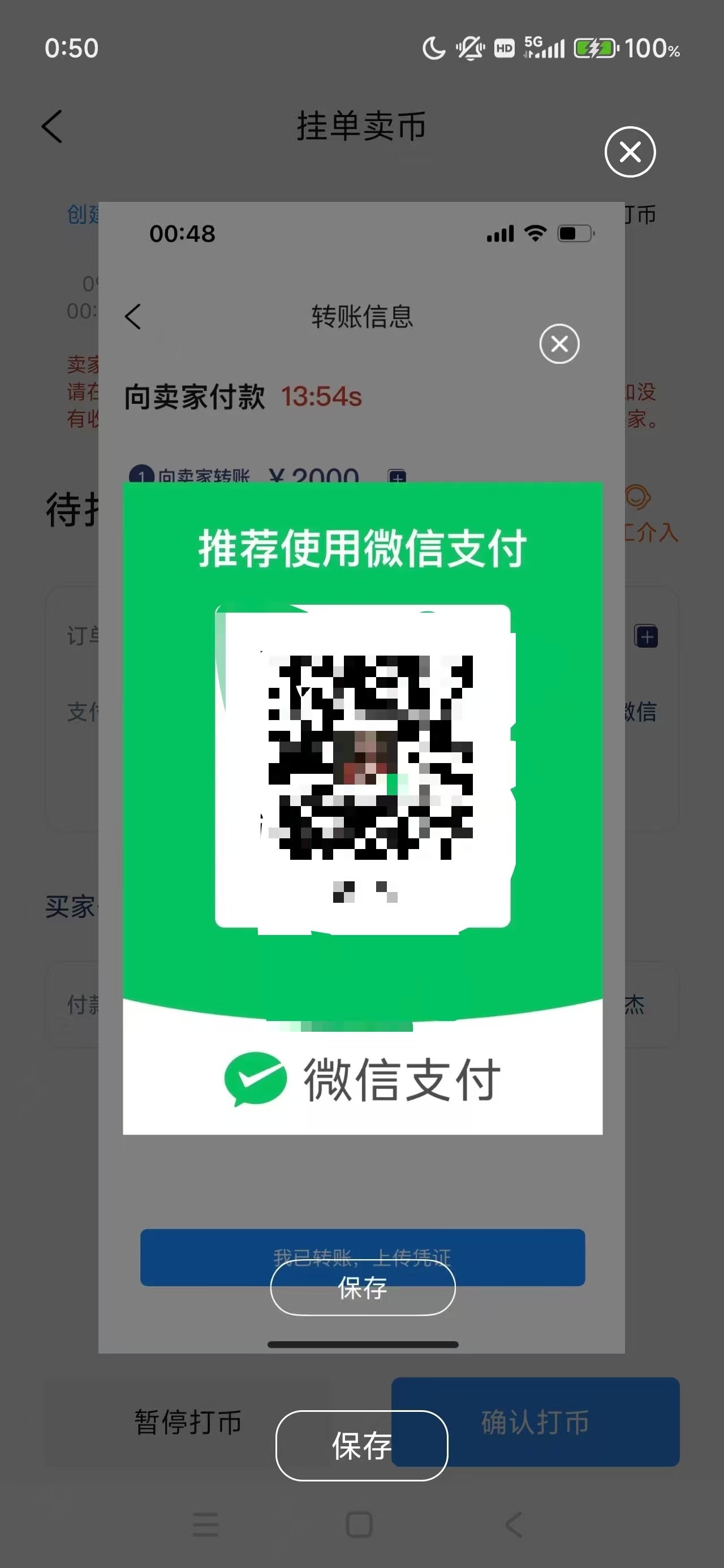The image size is (724, 1568).
Task: Tap the 保存 button overlapping 确认打币
Action: (x=361, y=1445)
